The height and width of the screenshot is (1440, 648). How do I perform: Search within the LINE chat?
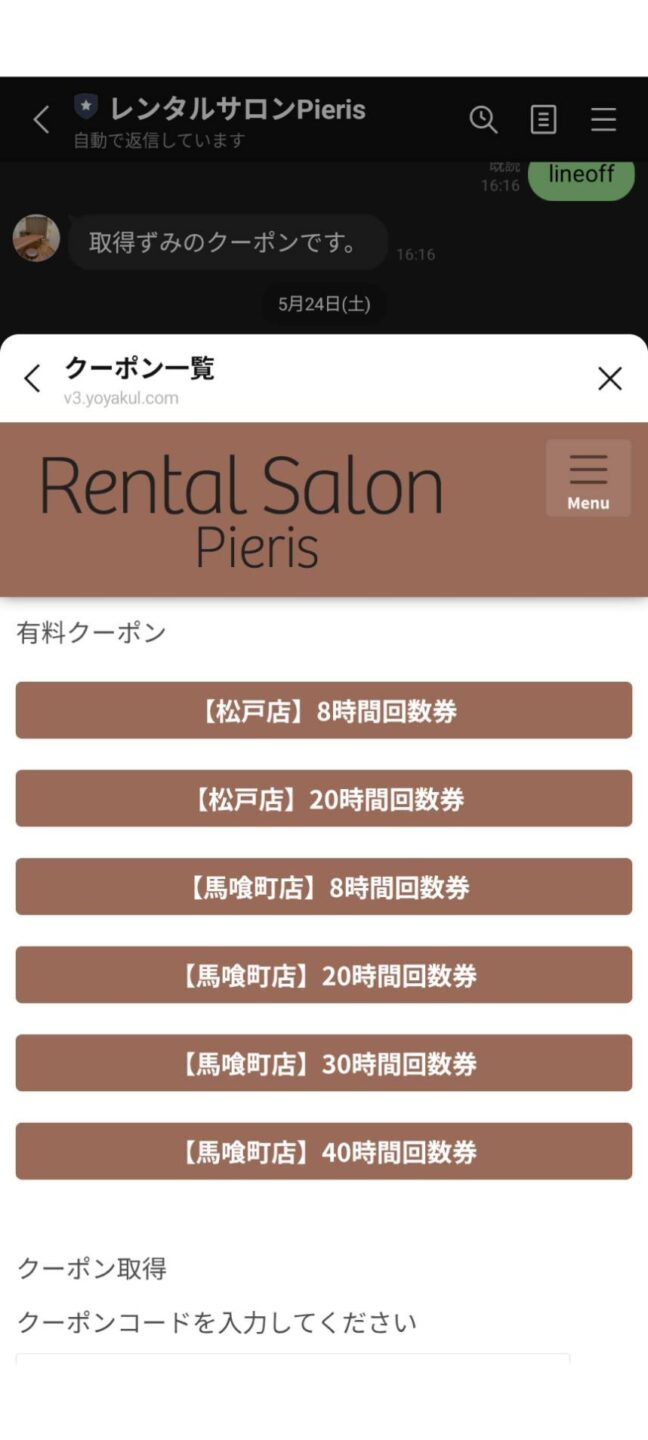click(483, 120)
